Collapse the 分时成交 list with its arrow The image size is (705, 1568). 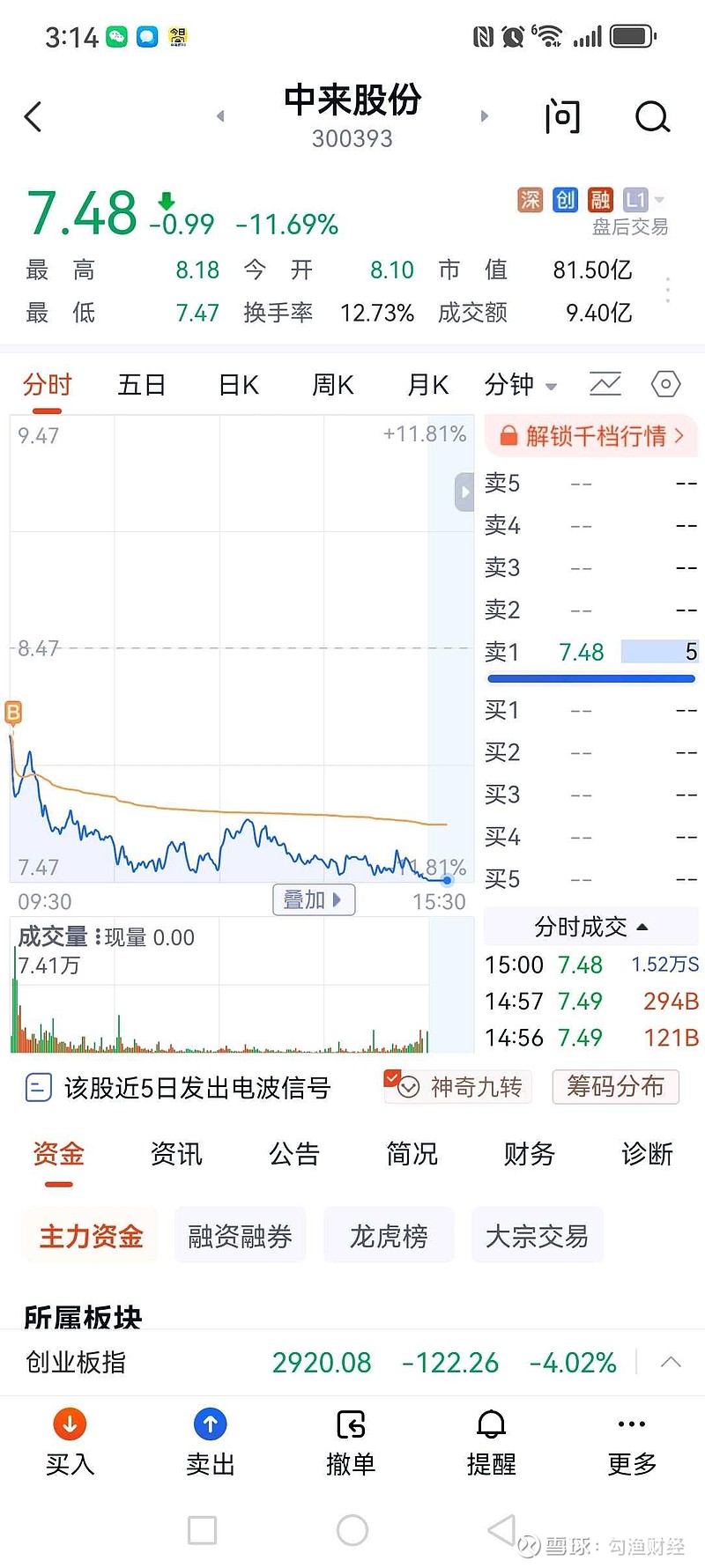tap(642, 926)
